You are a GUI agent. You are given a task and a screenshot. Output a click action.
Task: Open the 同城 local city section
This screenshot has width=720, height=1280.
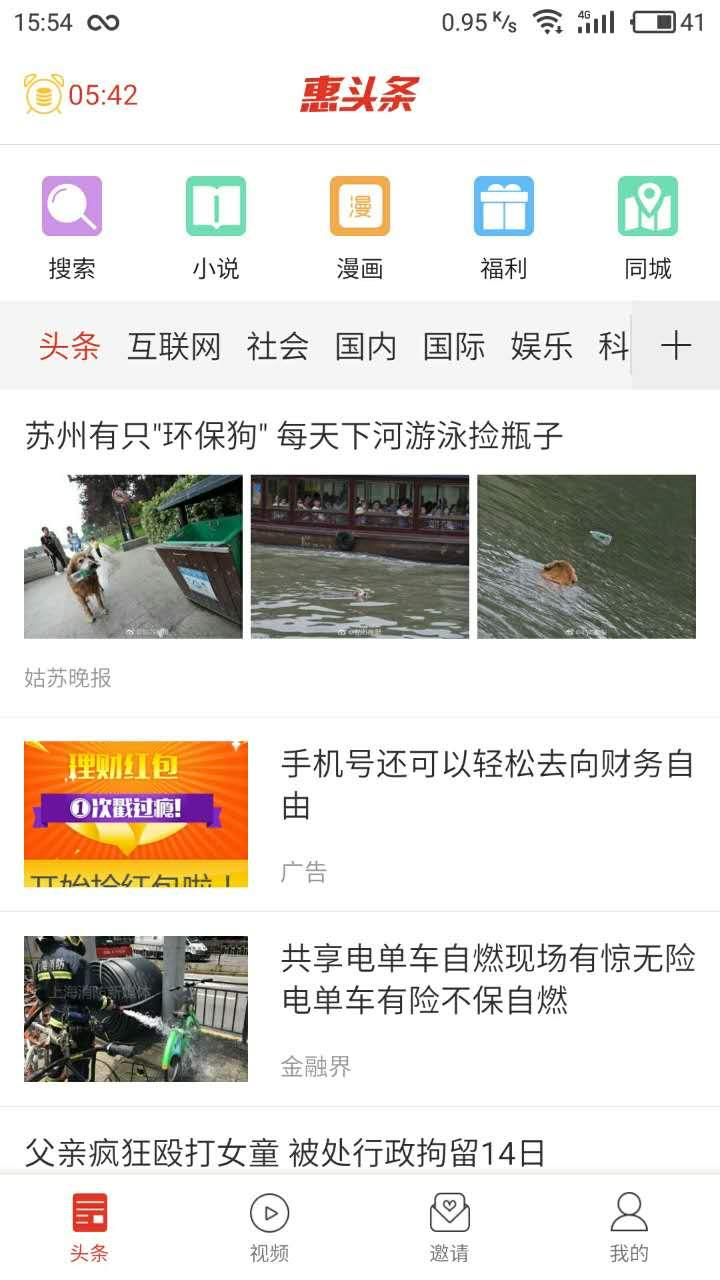(x=648, y=227)
